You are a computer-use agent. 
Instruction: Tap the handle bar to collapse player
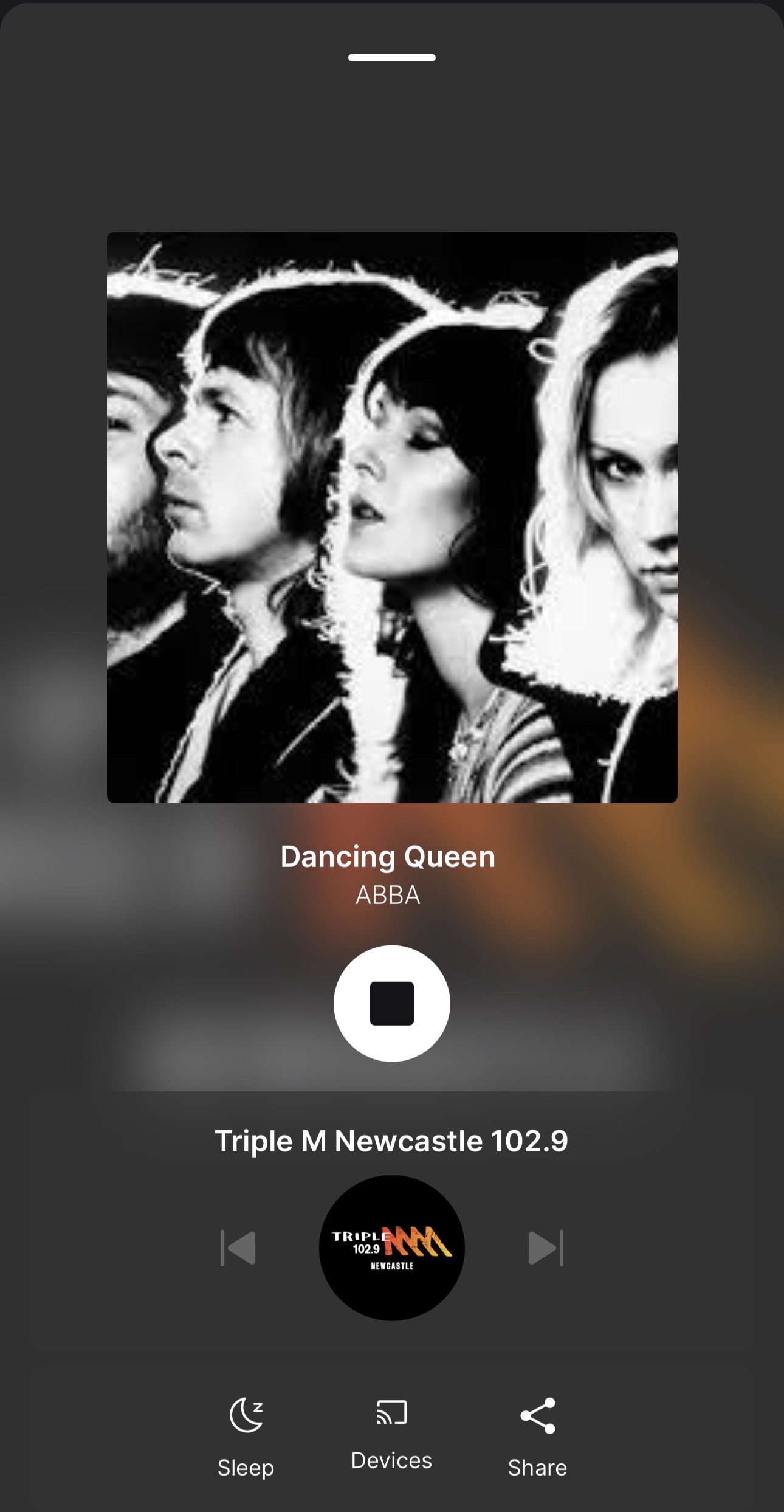(391, 58)
